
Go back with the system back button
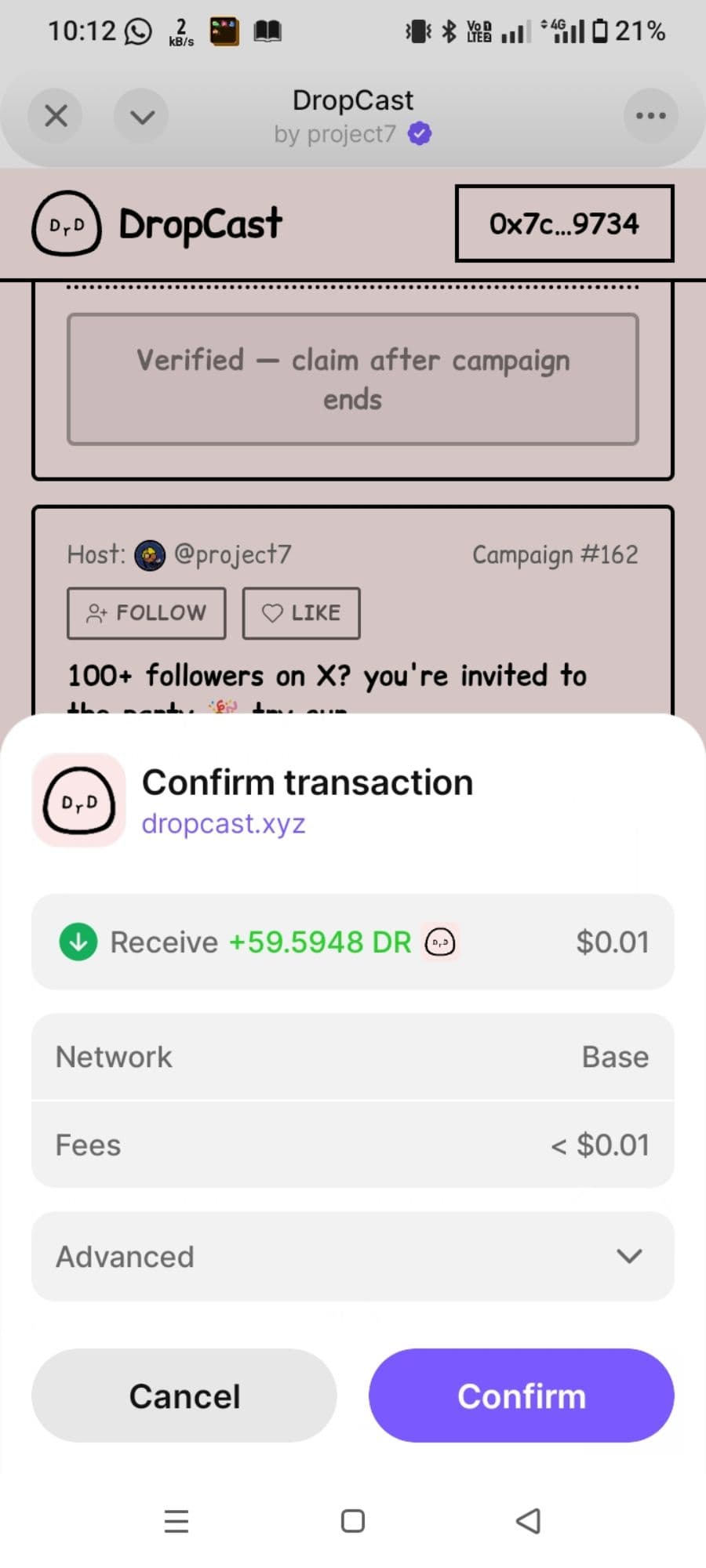coord(529,1521)
